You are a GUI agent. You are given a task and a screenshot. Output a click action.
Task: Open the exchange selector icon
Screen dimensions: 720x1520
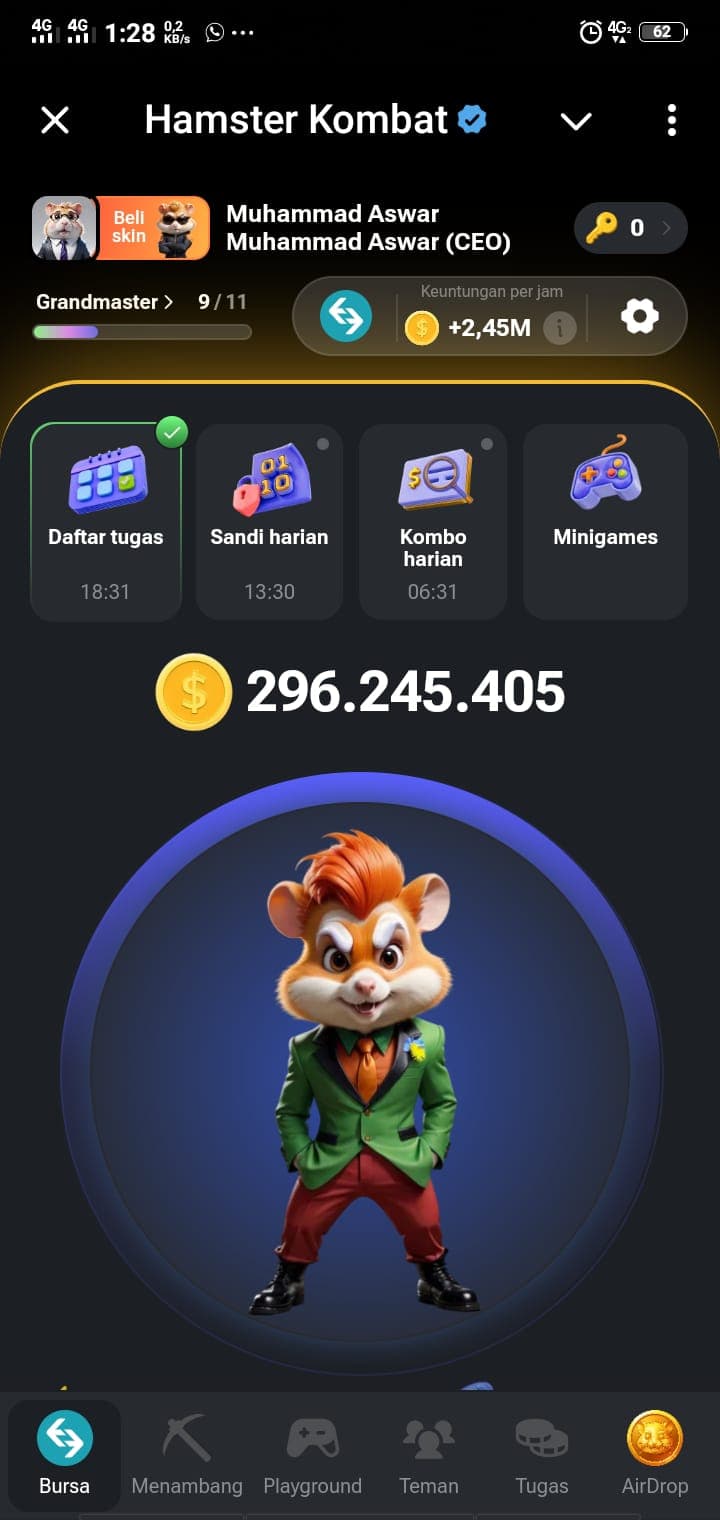[346, 317]
